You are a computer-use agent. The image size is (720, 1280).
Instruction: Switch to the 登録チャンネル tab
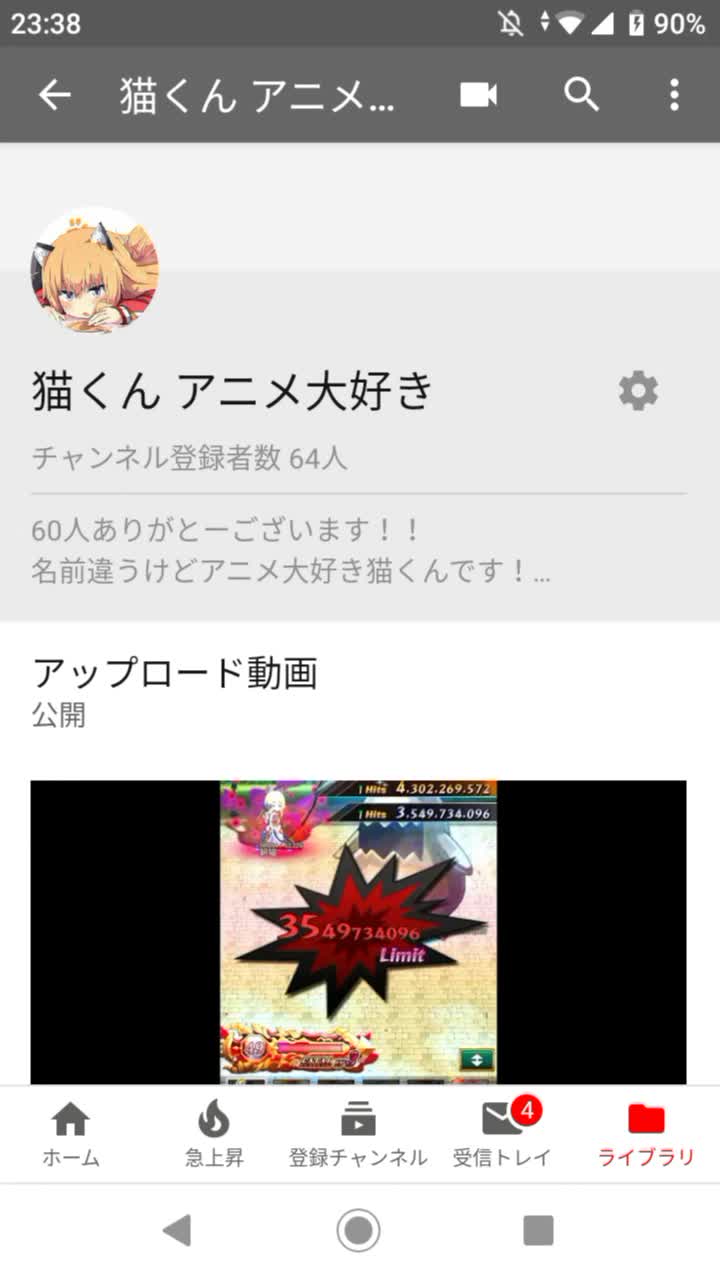358,1135
